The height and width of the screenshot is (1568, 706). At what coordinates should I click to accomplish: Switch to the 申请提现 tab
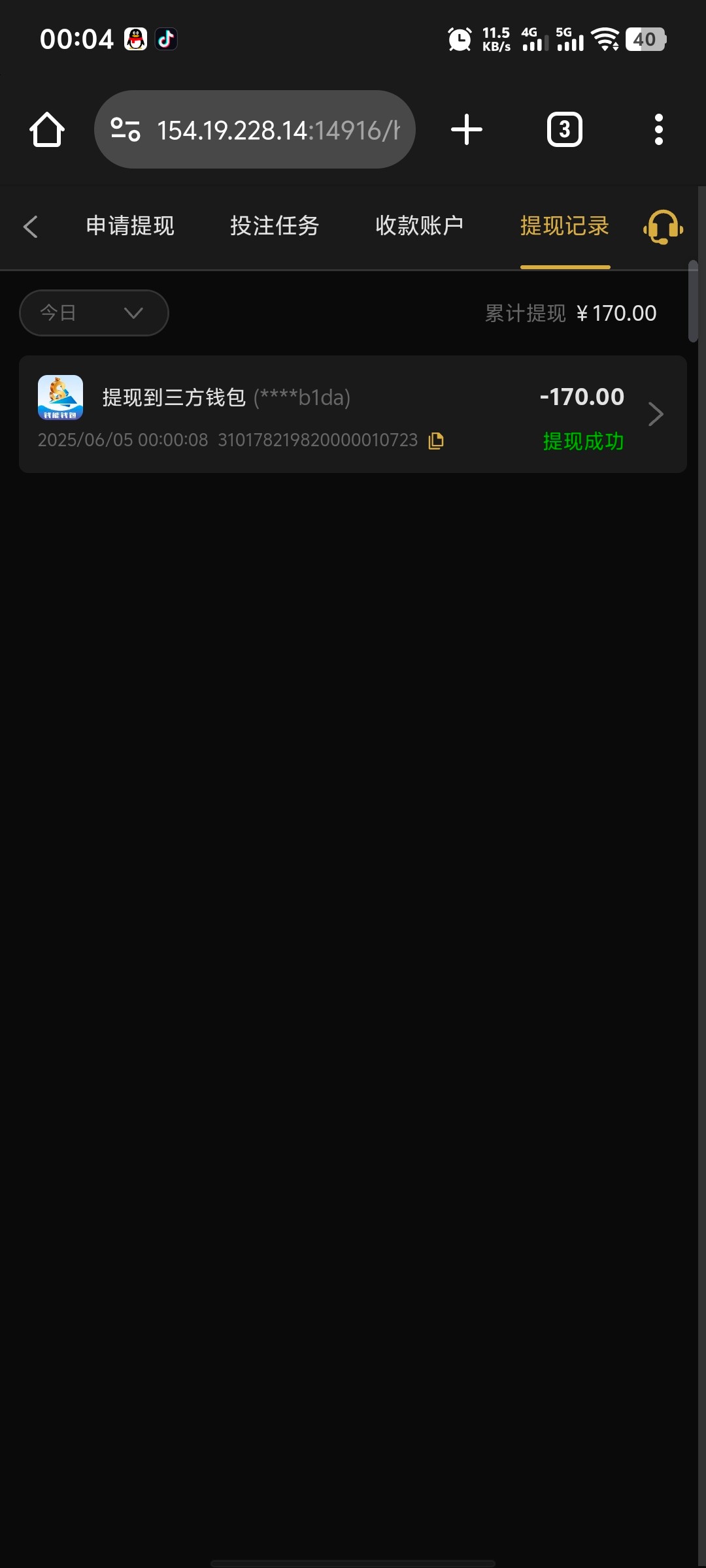pos(130,226)
